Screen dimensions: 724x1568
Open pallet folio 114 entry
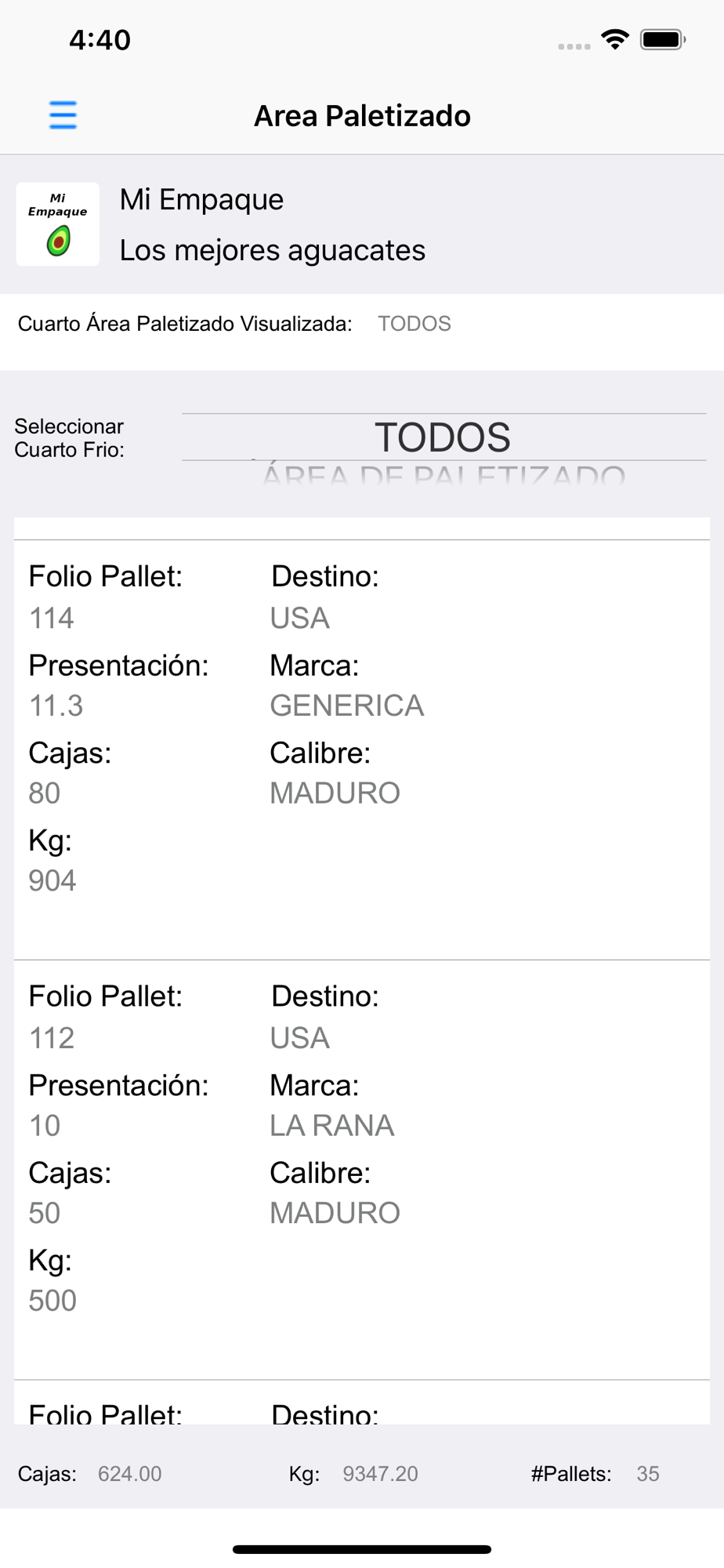coord(362,750)
